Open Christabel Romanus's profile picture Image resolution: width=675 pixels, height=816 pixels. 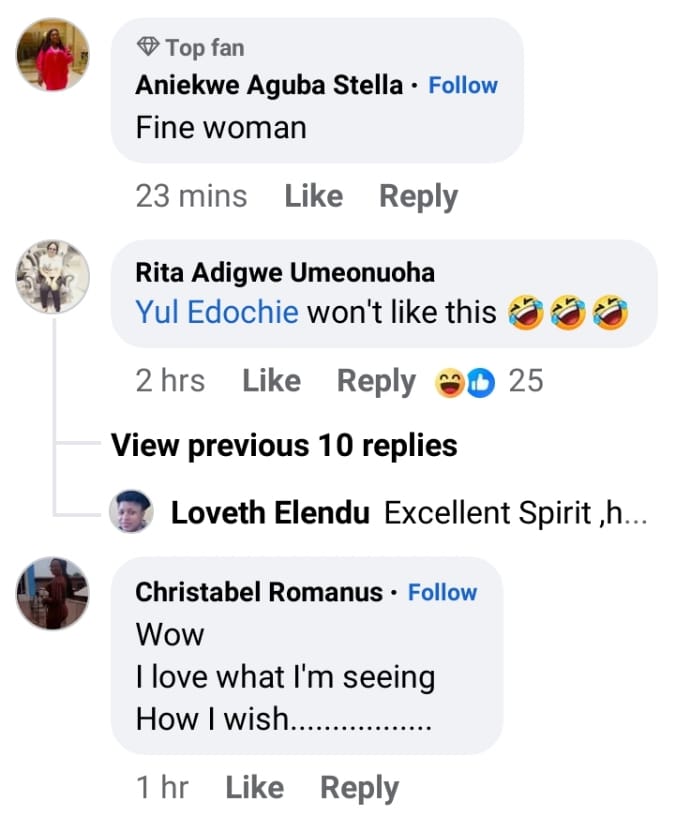[54, 594]
